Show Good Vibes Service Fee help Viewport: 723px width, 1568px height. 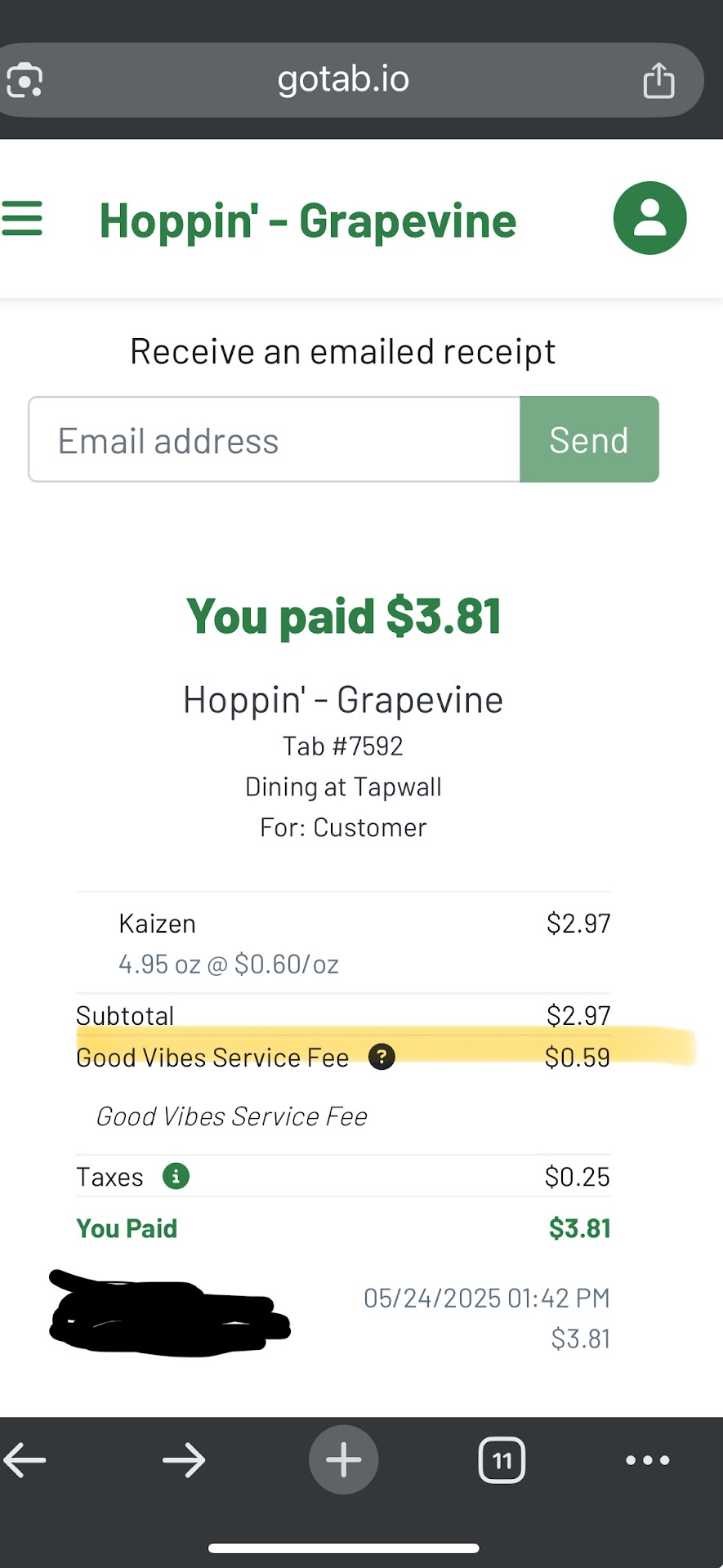click(x=382, y=1057)
